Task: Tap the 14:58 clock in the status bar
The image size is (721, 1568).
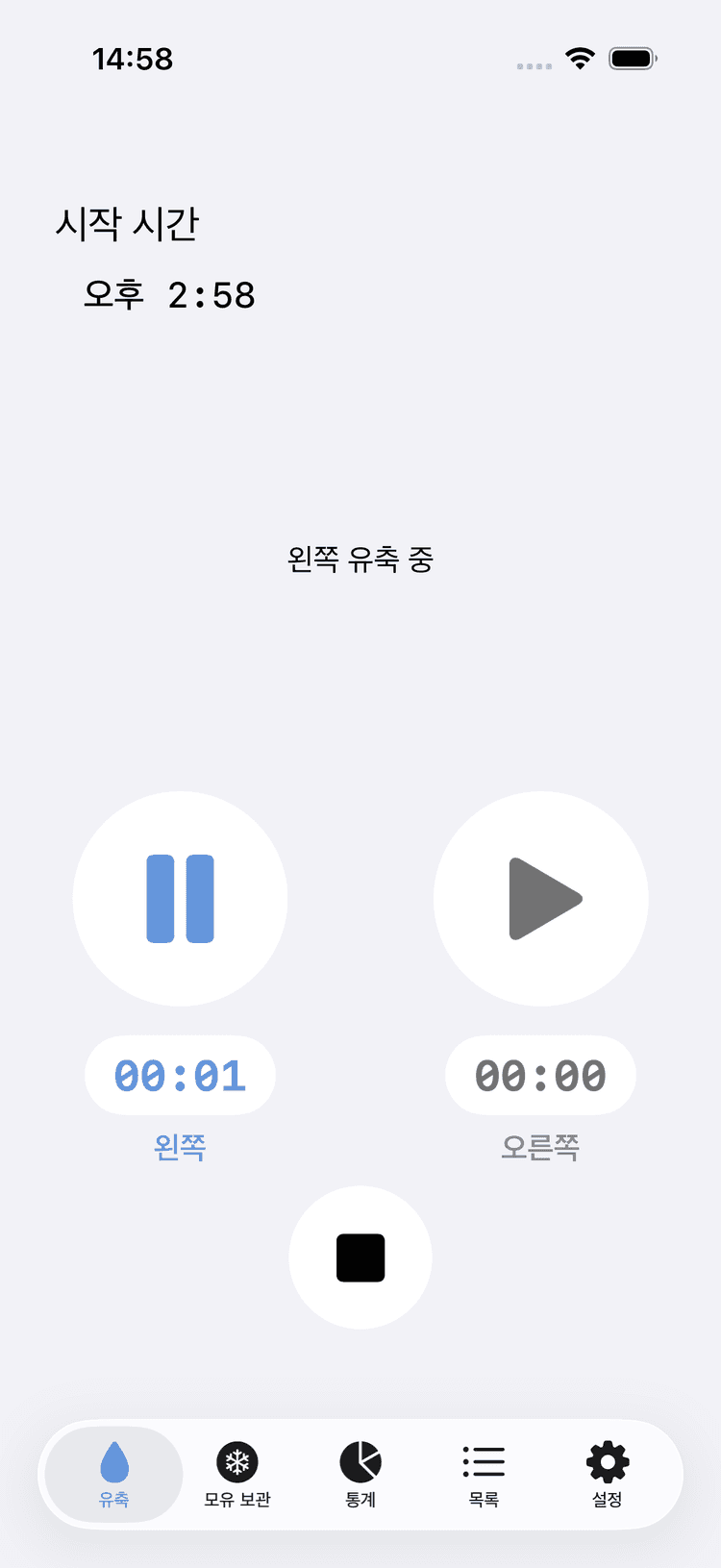Action: 134,60
